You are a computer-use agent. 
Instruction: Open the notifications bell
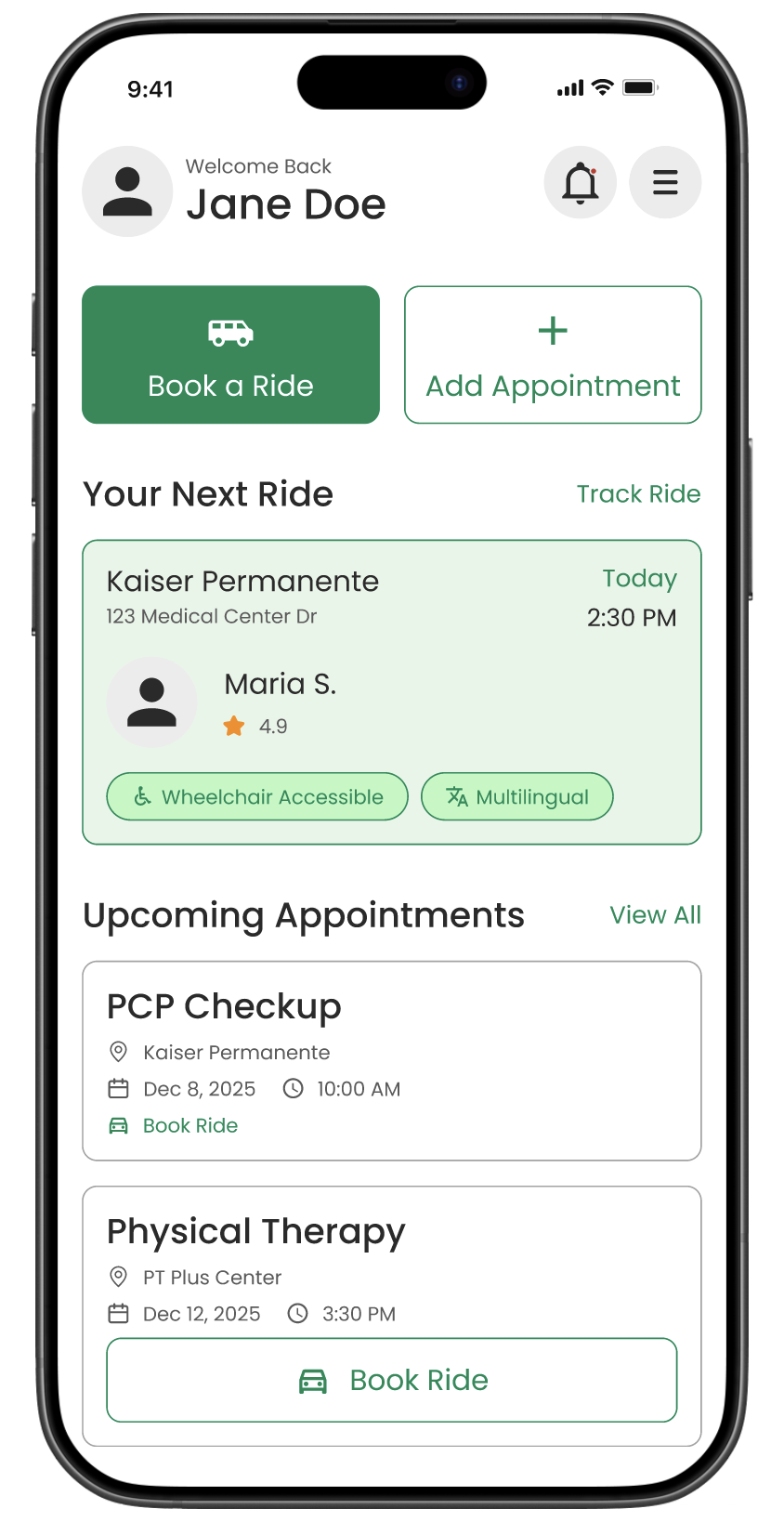(581, 182)
